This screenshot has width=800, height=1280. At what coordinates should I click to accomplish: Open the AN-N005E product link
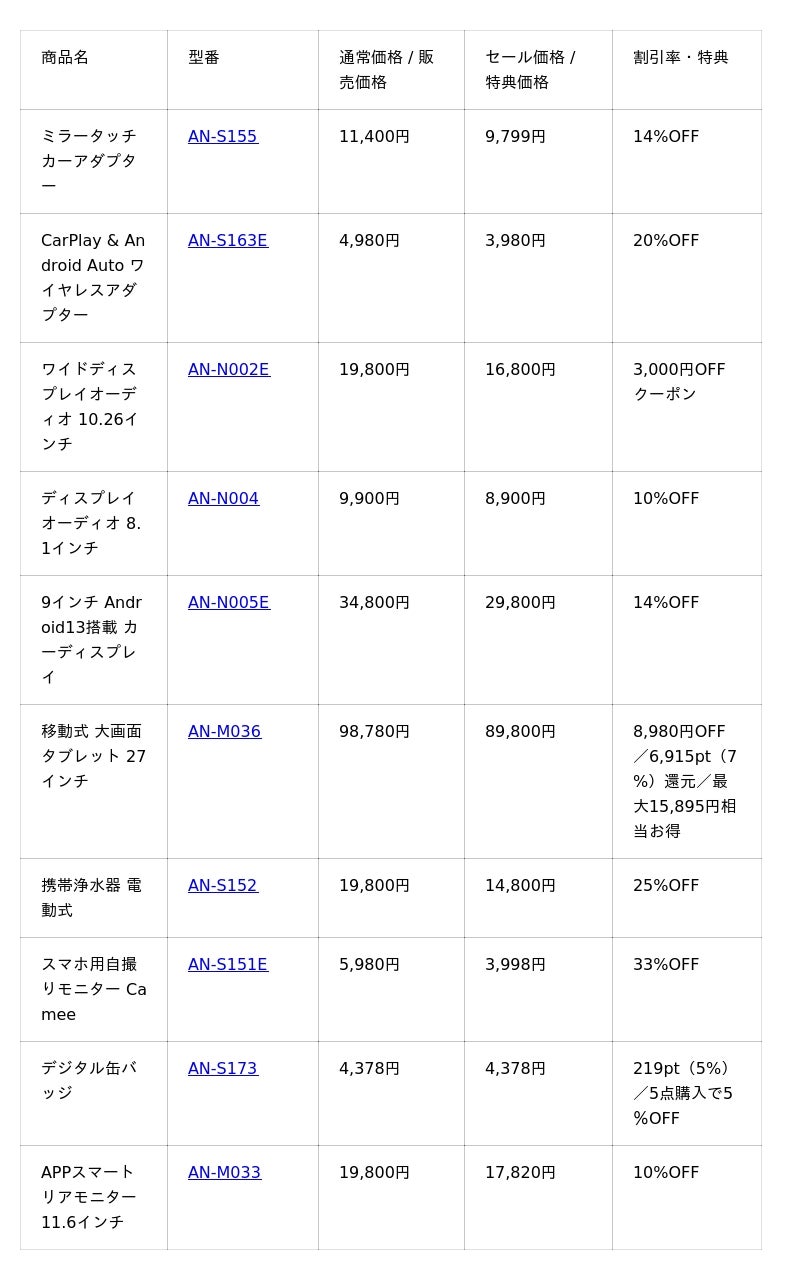pos(229,602)
